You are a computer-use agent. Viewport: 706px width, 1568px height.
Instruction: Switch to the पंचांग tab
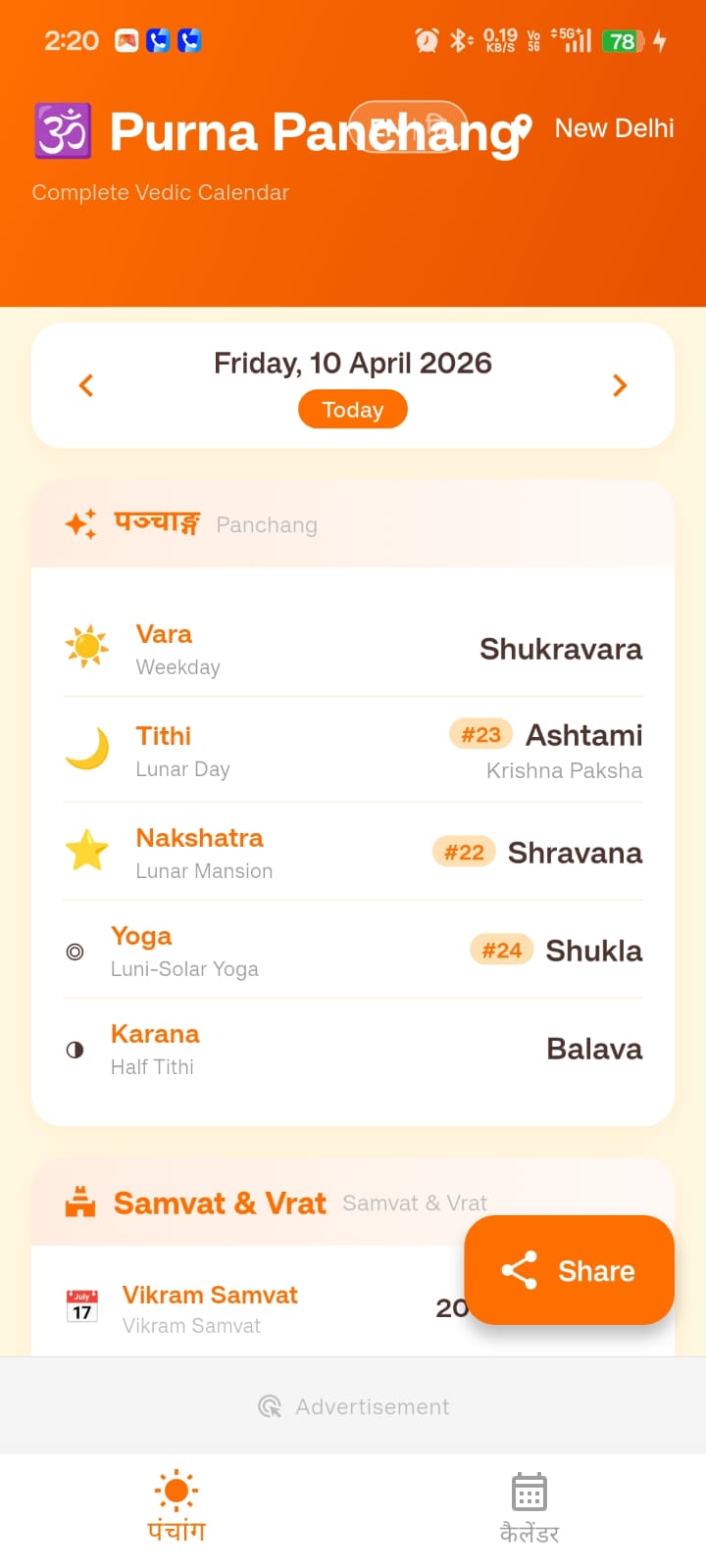[x=176, y=1506]
